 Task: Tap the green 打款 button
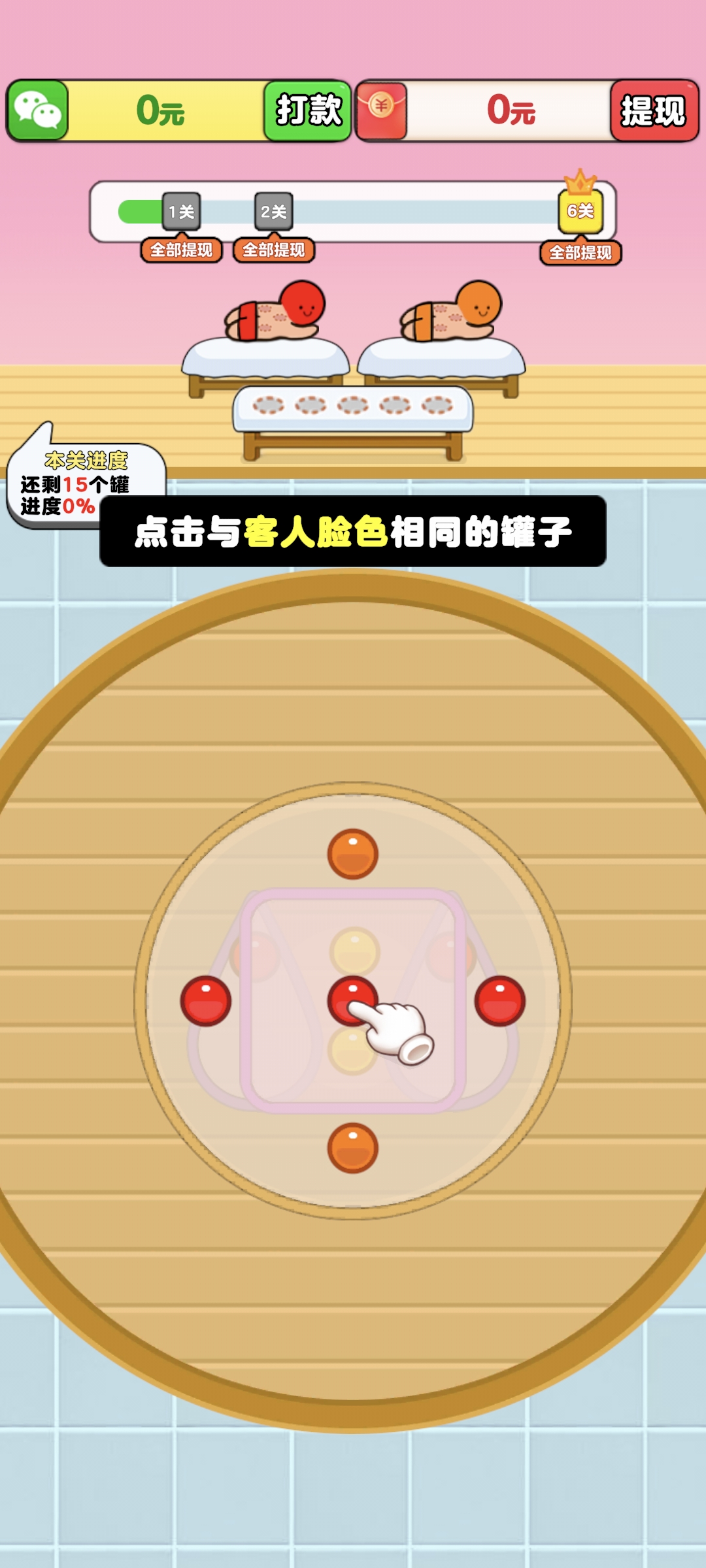[x=308, y=110]
